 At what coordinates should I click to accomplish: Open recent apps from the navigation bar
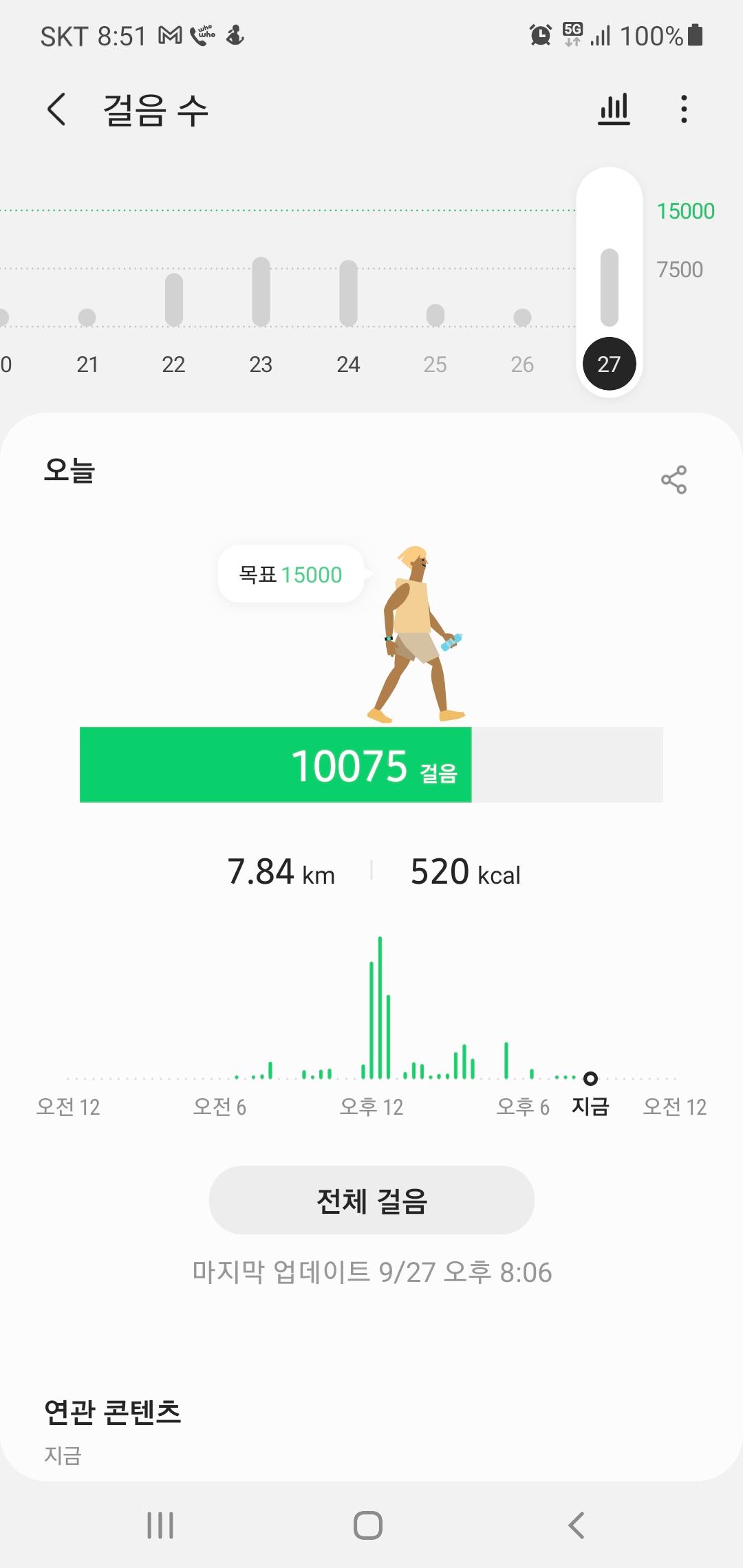pos(160,1525)
